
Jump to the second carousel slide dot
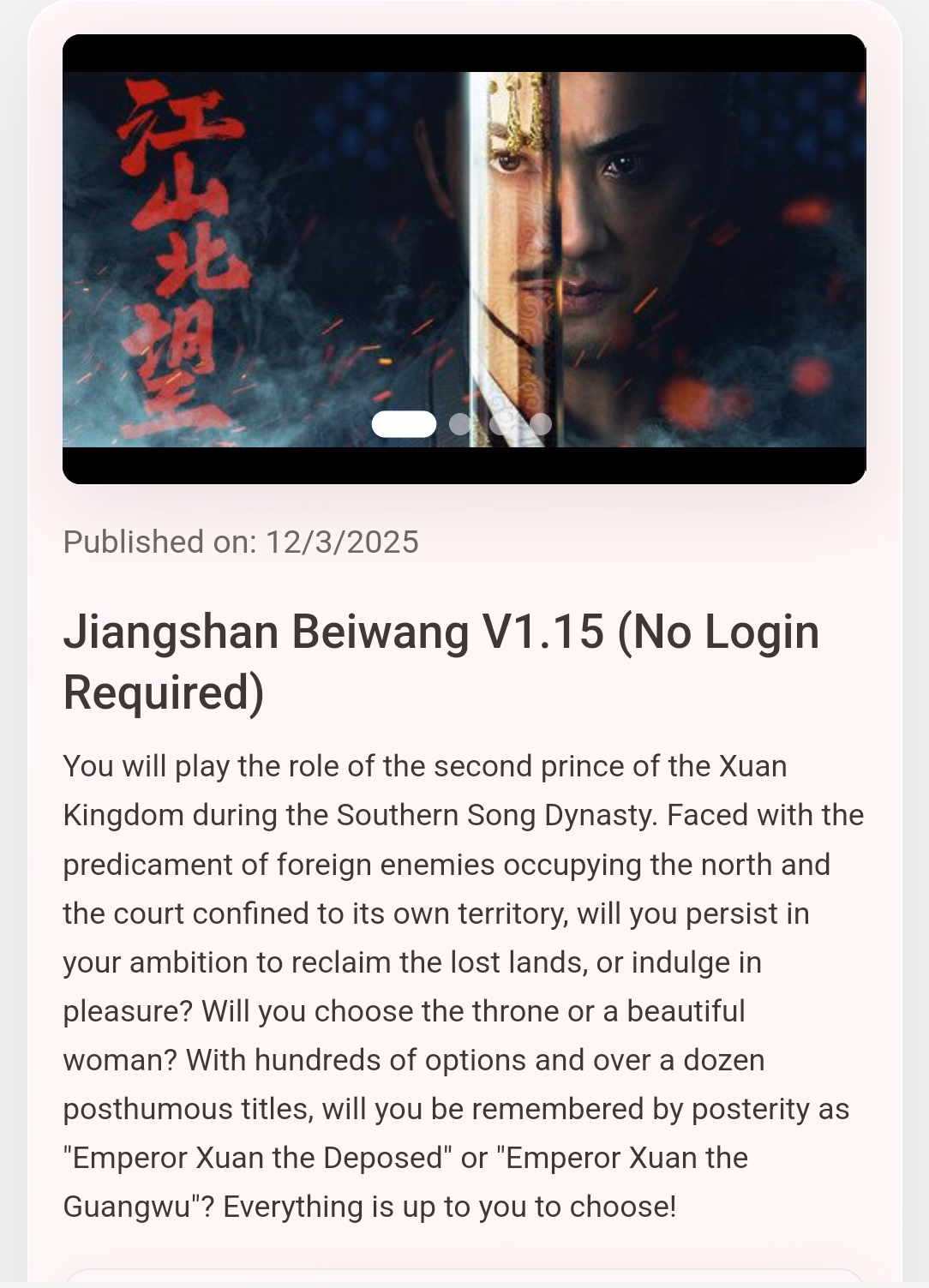click(460, 424)
